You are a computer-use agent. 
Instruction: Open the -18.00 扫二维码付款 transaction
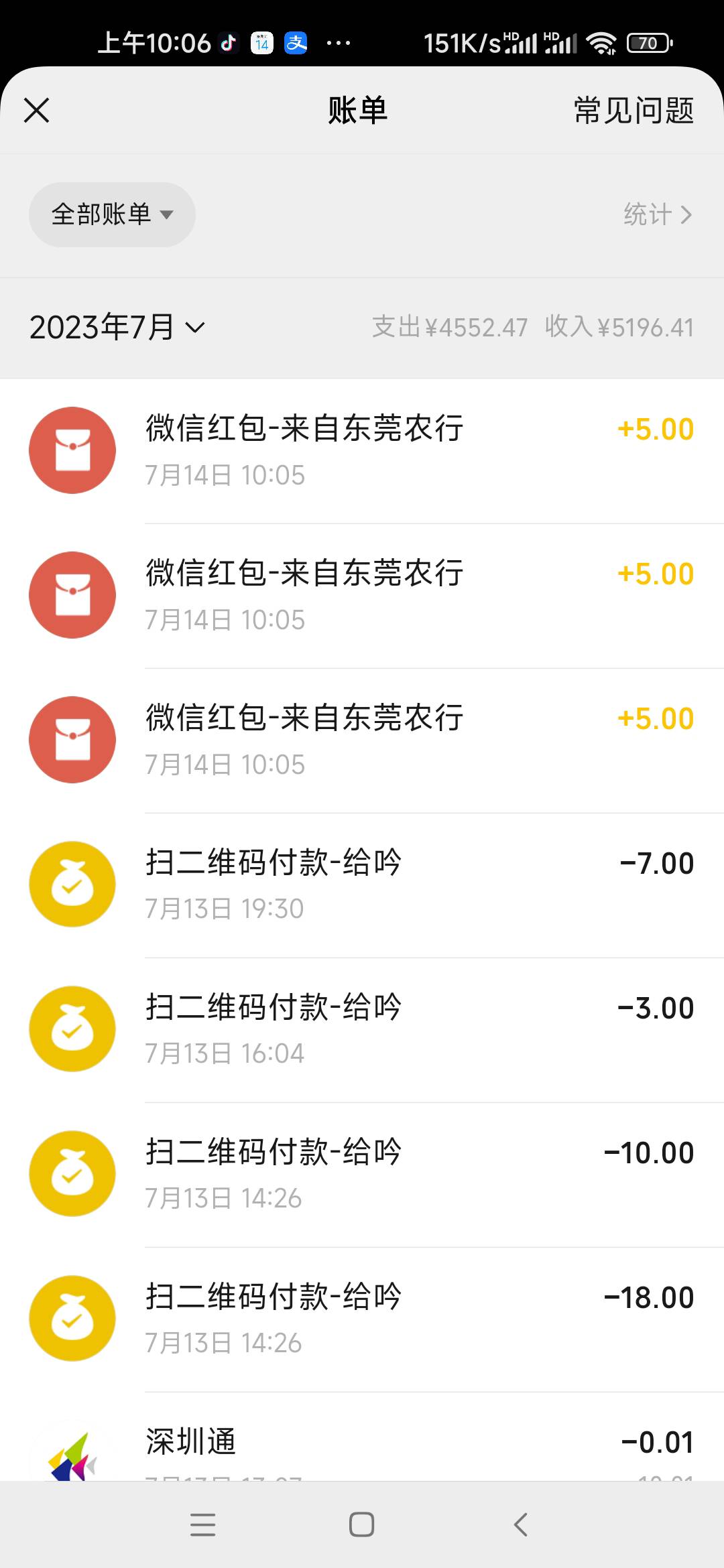point(362,1319)
